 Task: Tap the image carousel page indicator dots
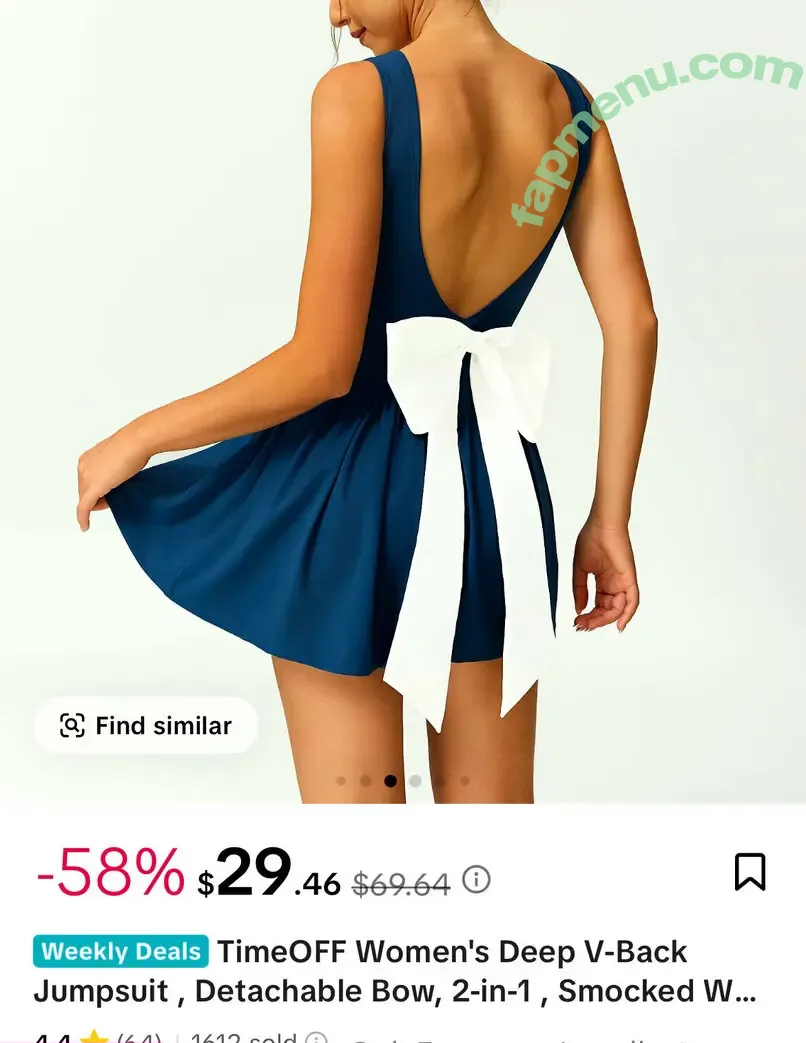(402, 781)
